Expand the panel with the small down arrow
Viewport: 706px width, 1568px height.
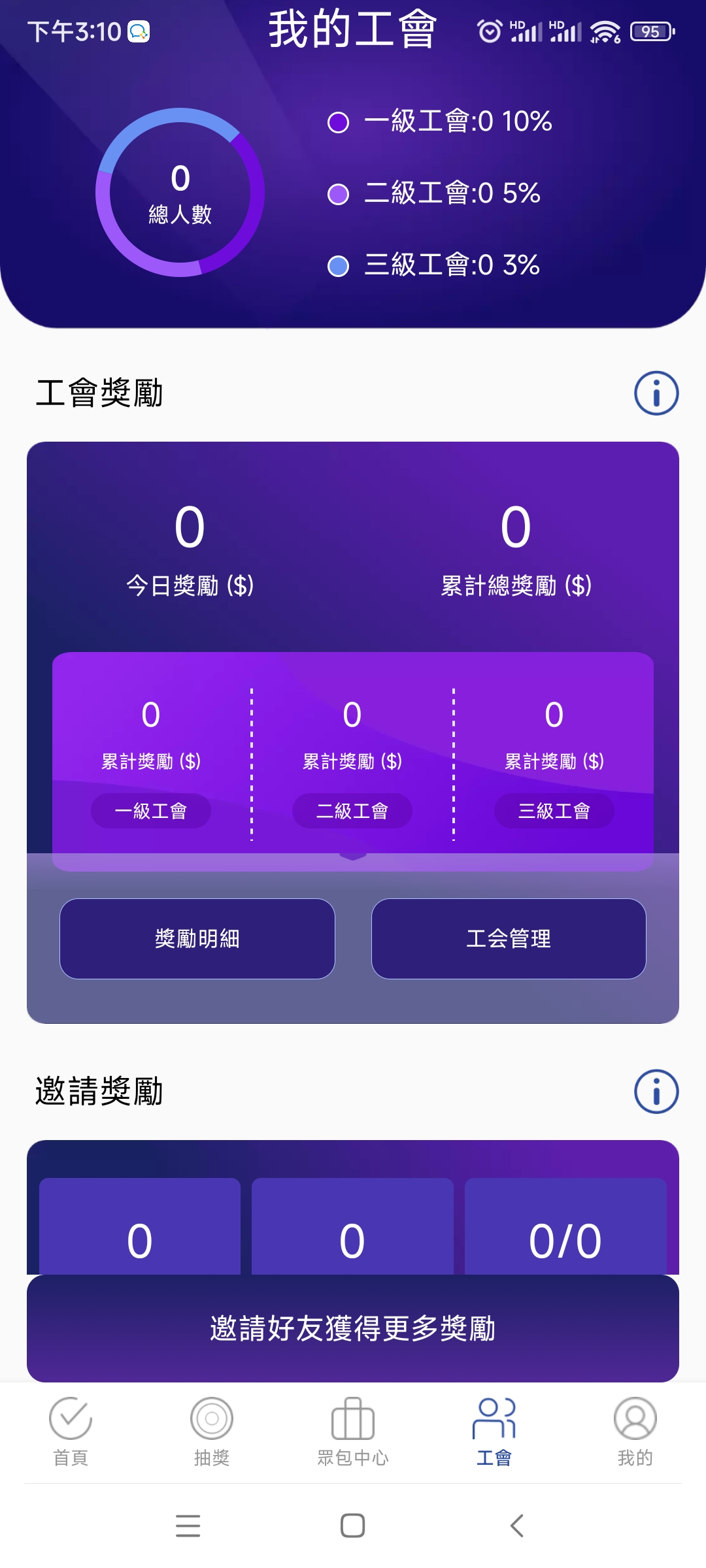click(353, 856)
